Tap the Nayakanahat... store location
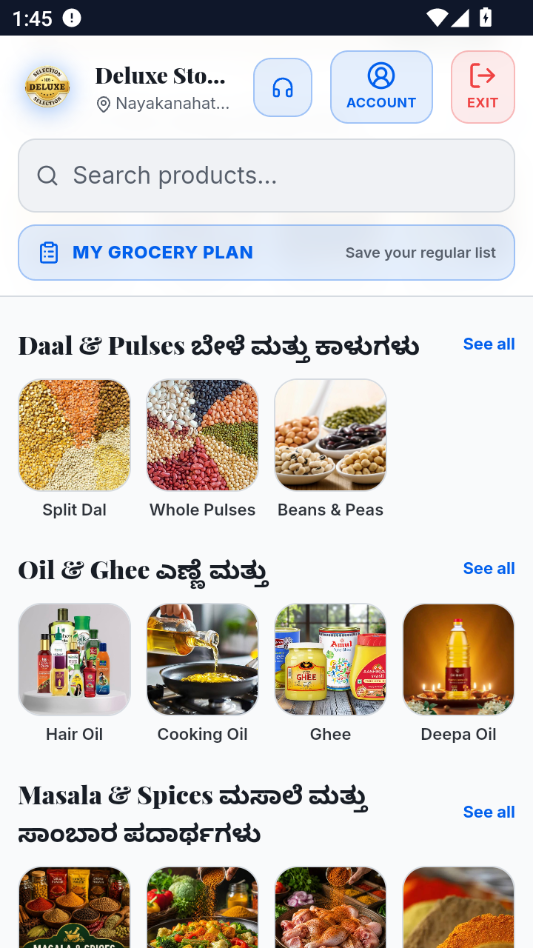This screenshot has height=948, width=533. click(163, 104)
